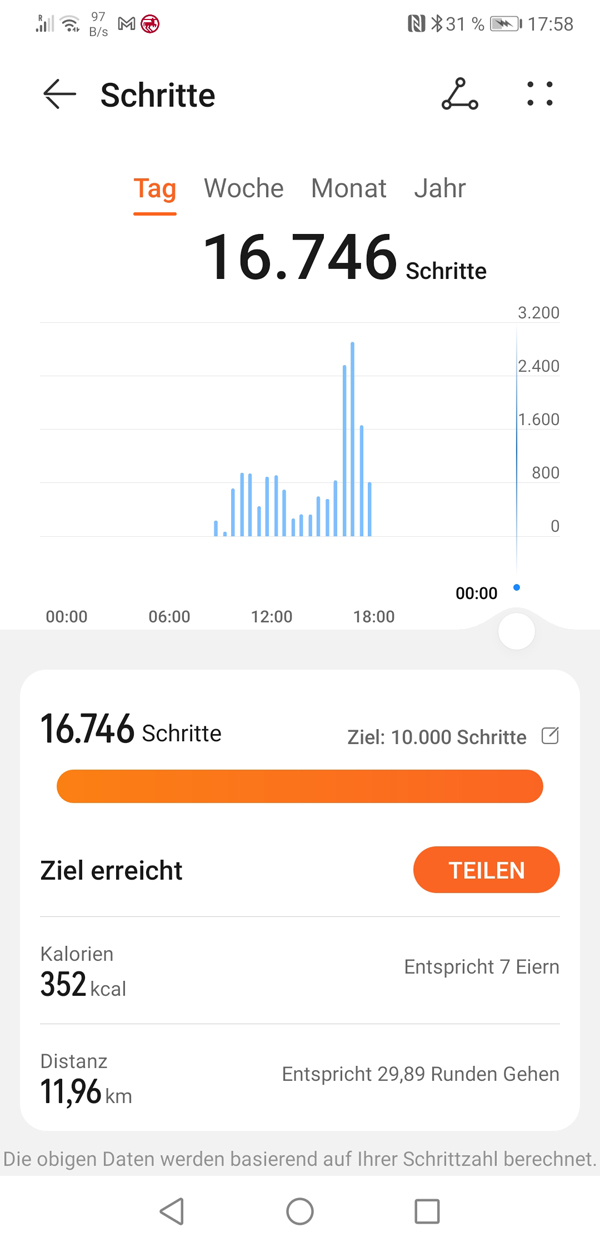The height and width of the screenshot is (1247, 600).
Task: Switch to the Monat tab
Action: tap(348, 188)
